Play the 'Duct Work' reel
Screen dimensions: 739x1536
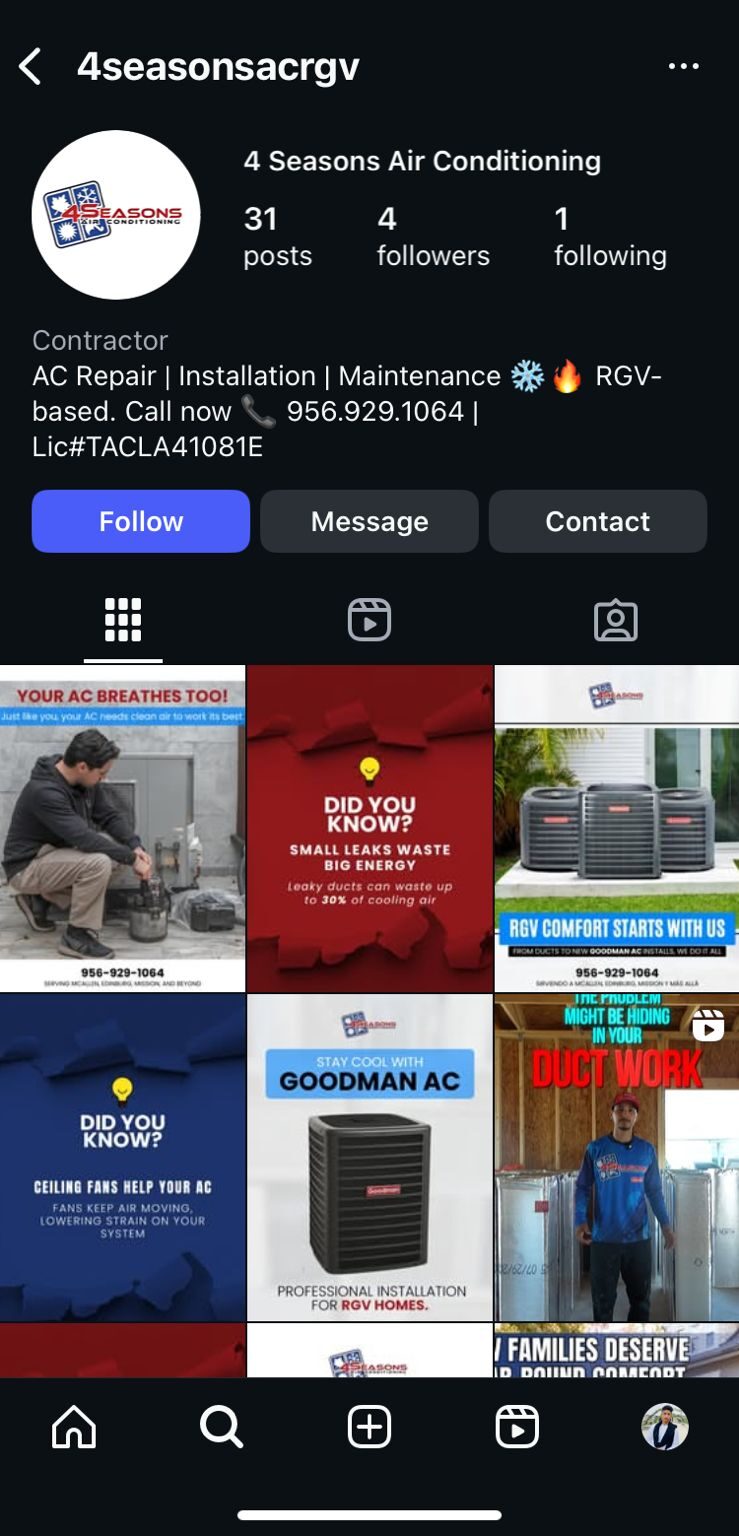click(616, 1157)
